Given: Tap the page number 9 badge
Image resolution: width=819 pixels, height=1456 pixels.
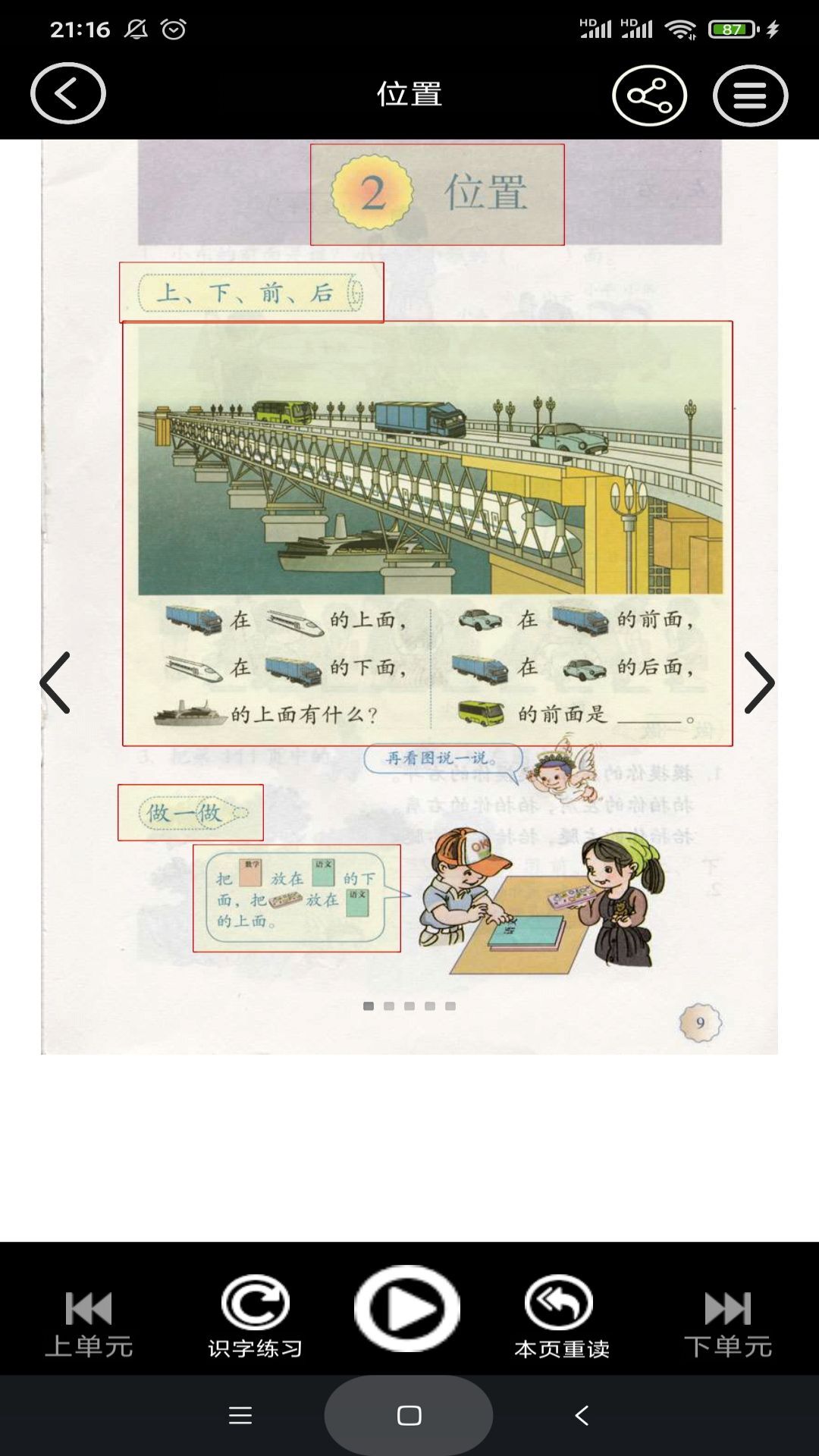Looking at the screenshot, I should (700, 1021).
